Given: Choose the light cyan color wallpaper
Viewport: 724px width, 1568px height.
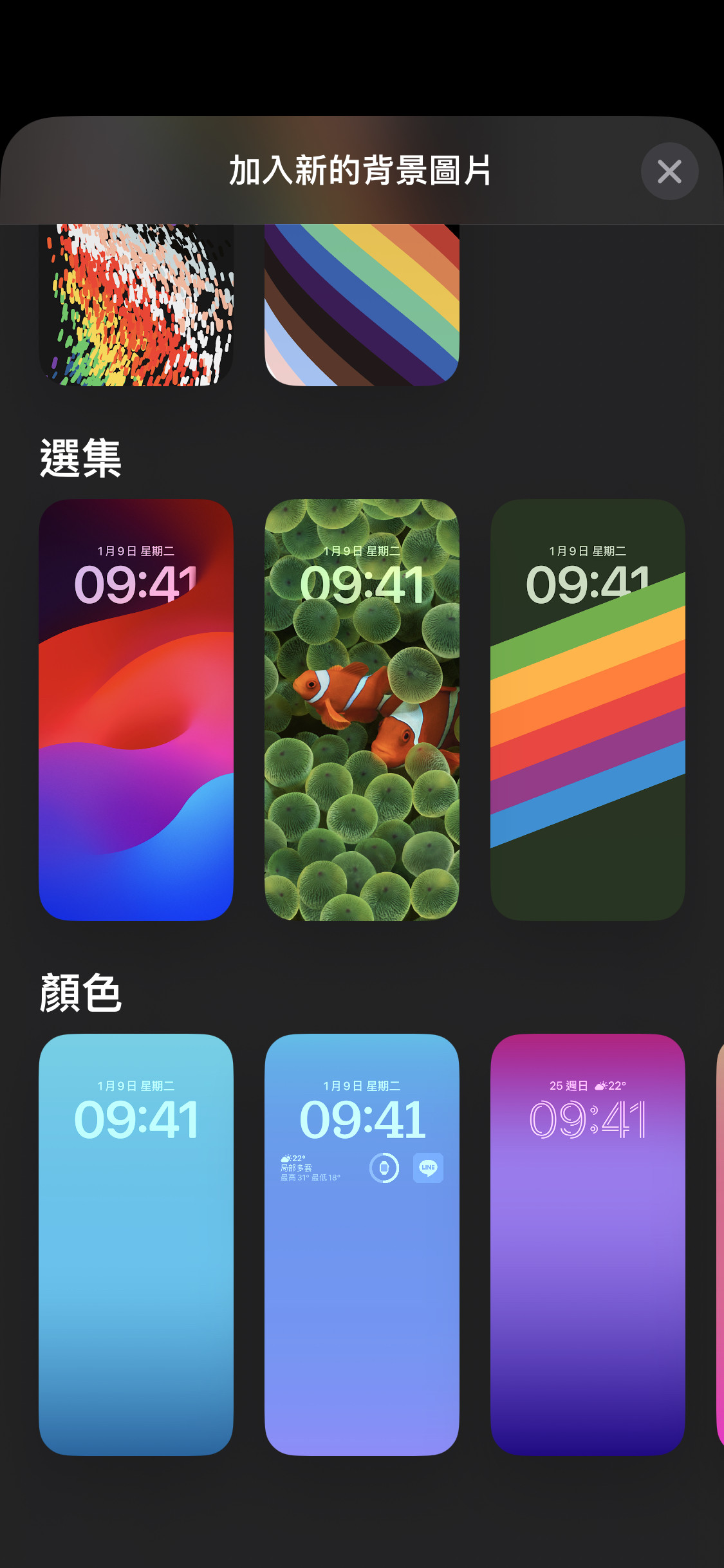Looking at the screenshot, I should pos(136,1244).
